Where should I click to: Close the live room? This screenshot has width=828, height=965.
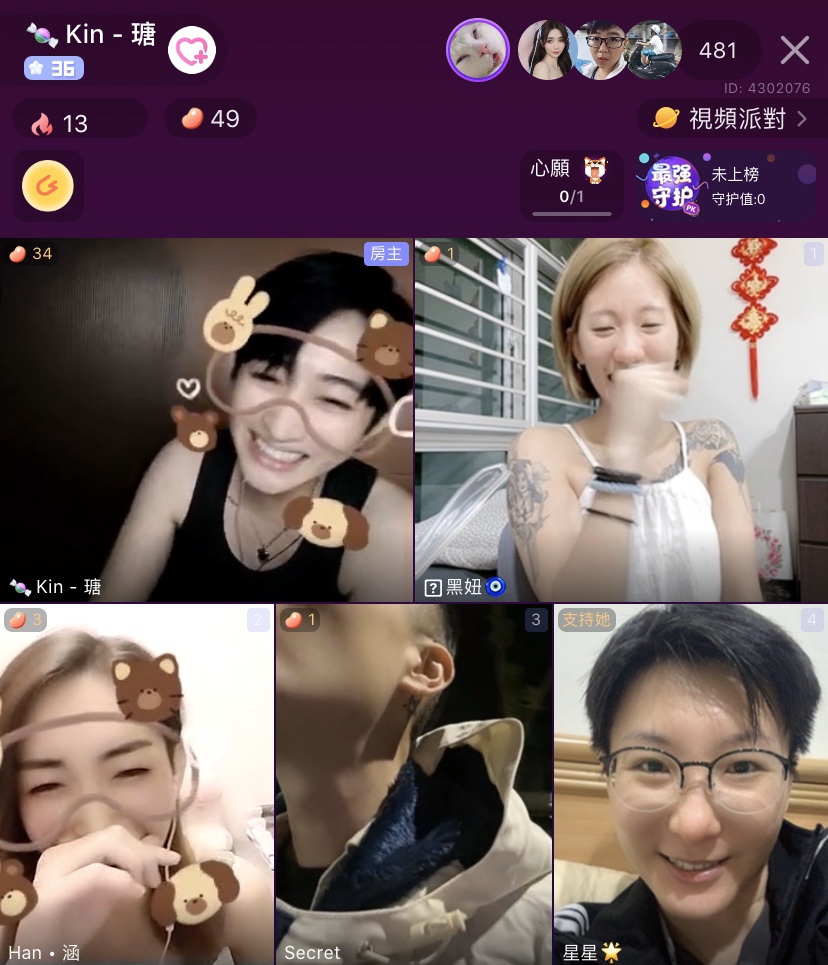(x=794, y=50)
